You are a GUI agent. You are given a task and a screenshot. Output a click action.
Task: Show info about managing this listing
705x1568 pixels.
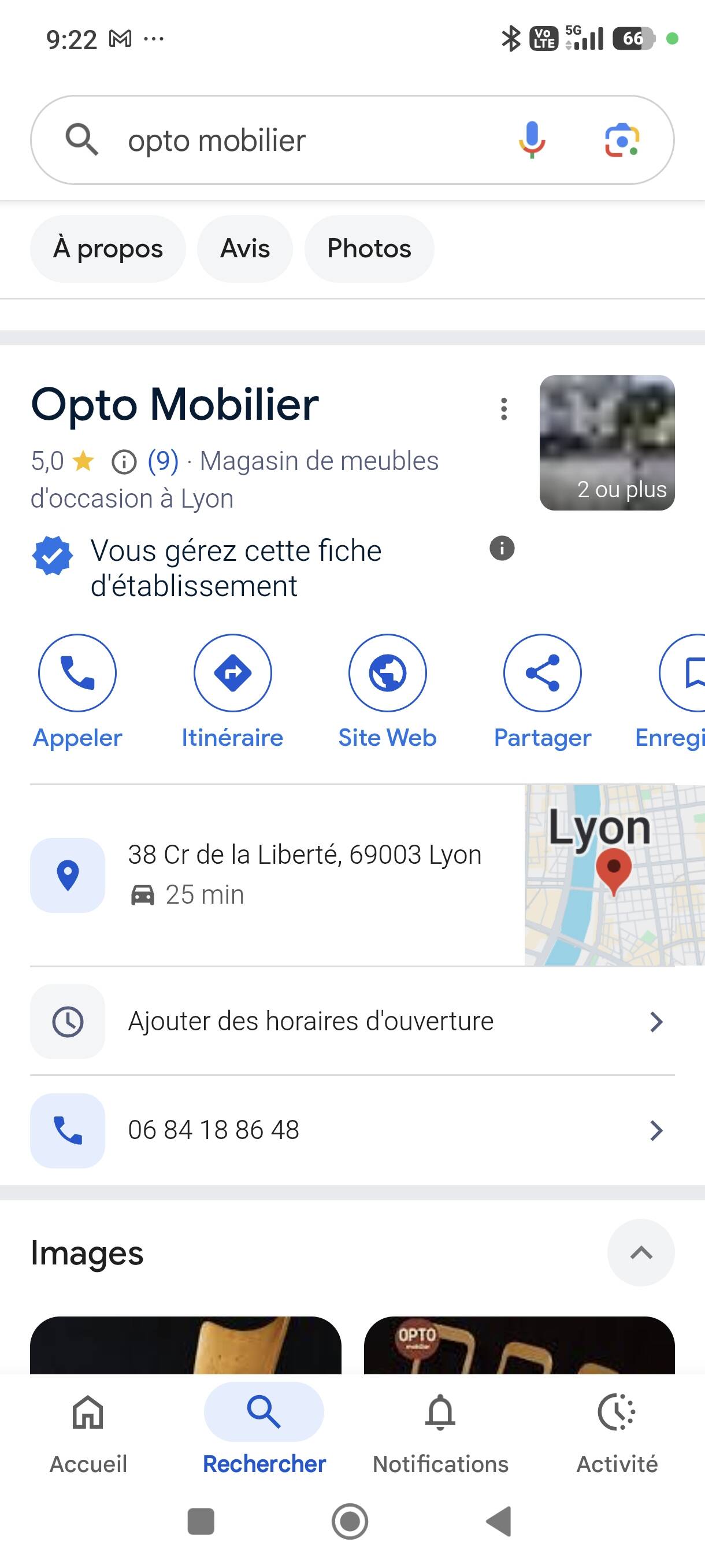pos(502,549)
